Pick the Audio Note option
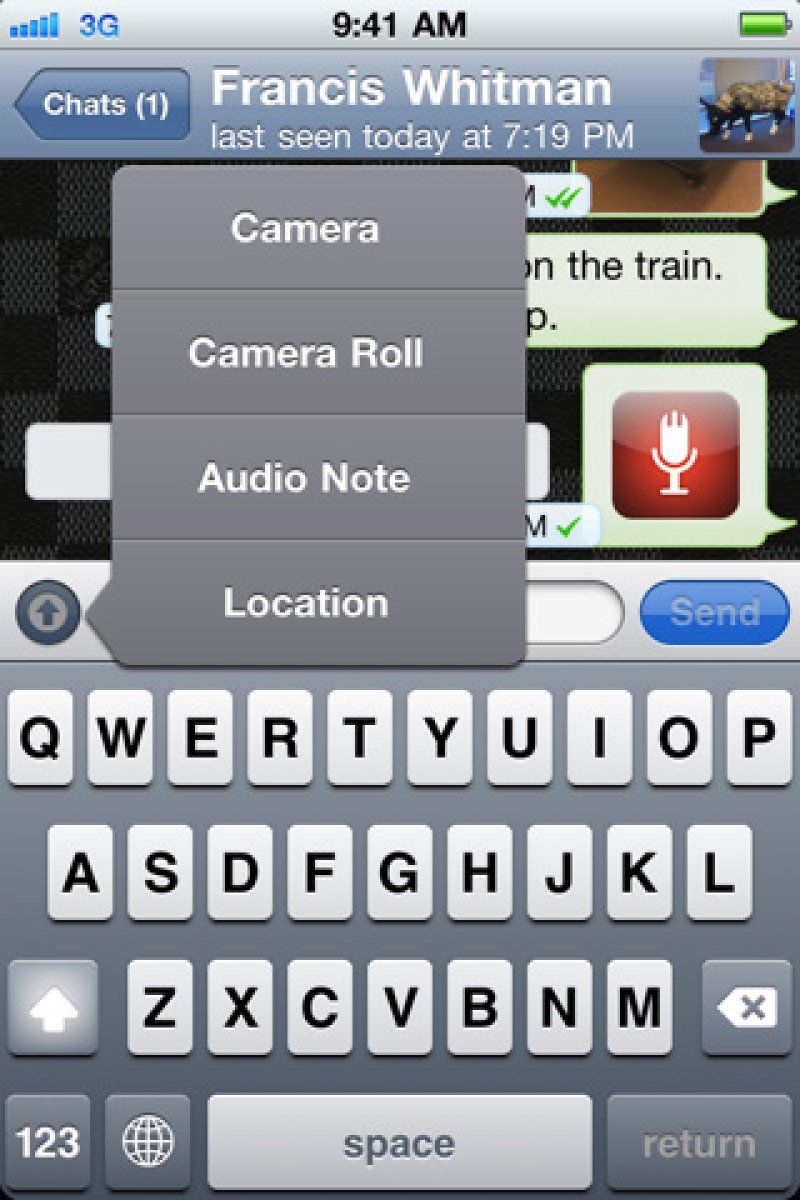Viewport: 800px width, 1200px height. click(305, 478)
